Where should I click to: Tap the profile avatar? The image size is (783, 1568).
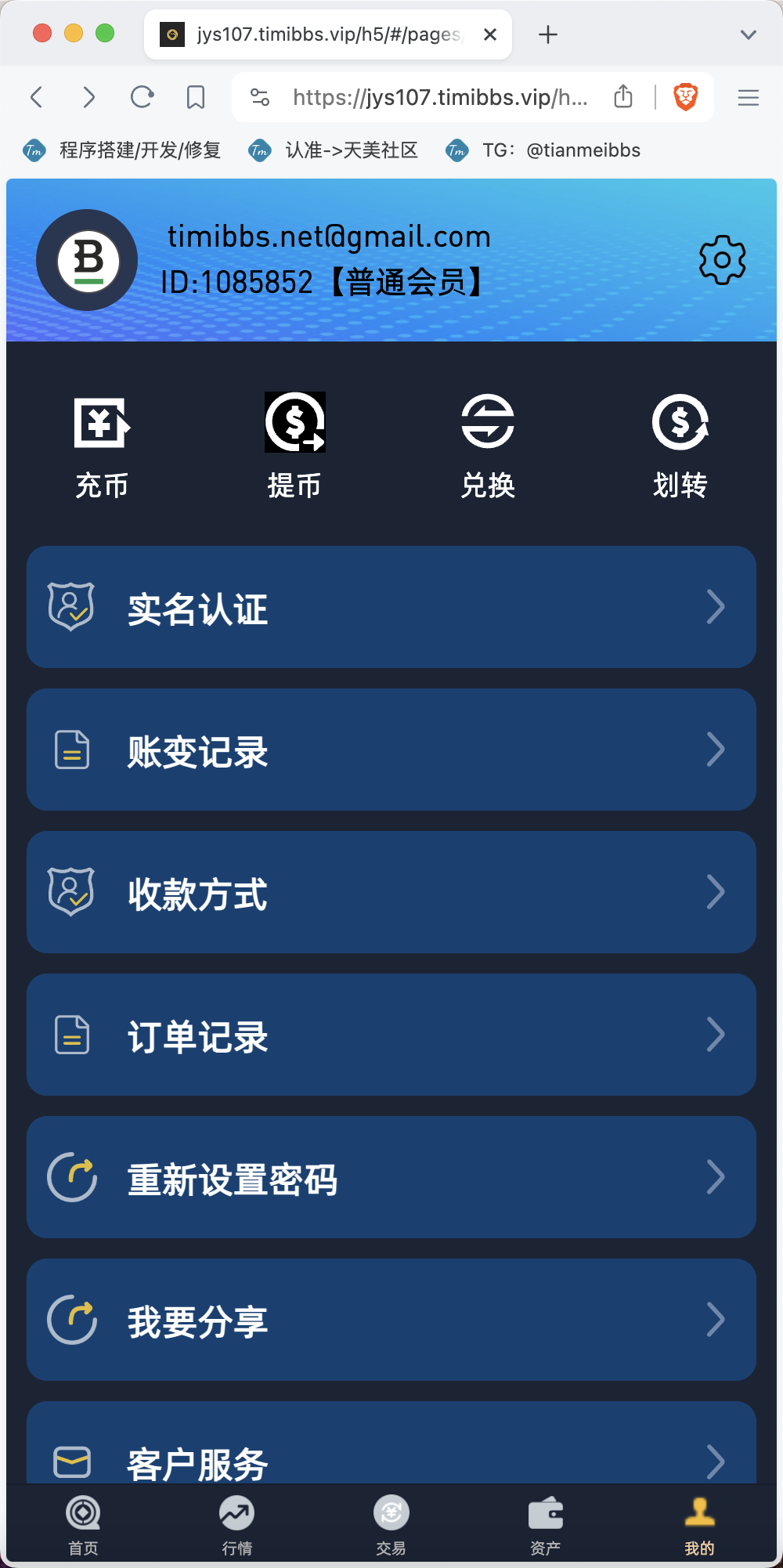pyautogui.click(x=87, y=260)
